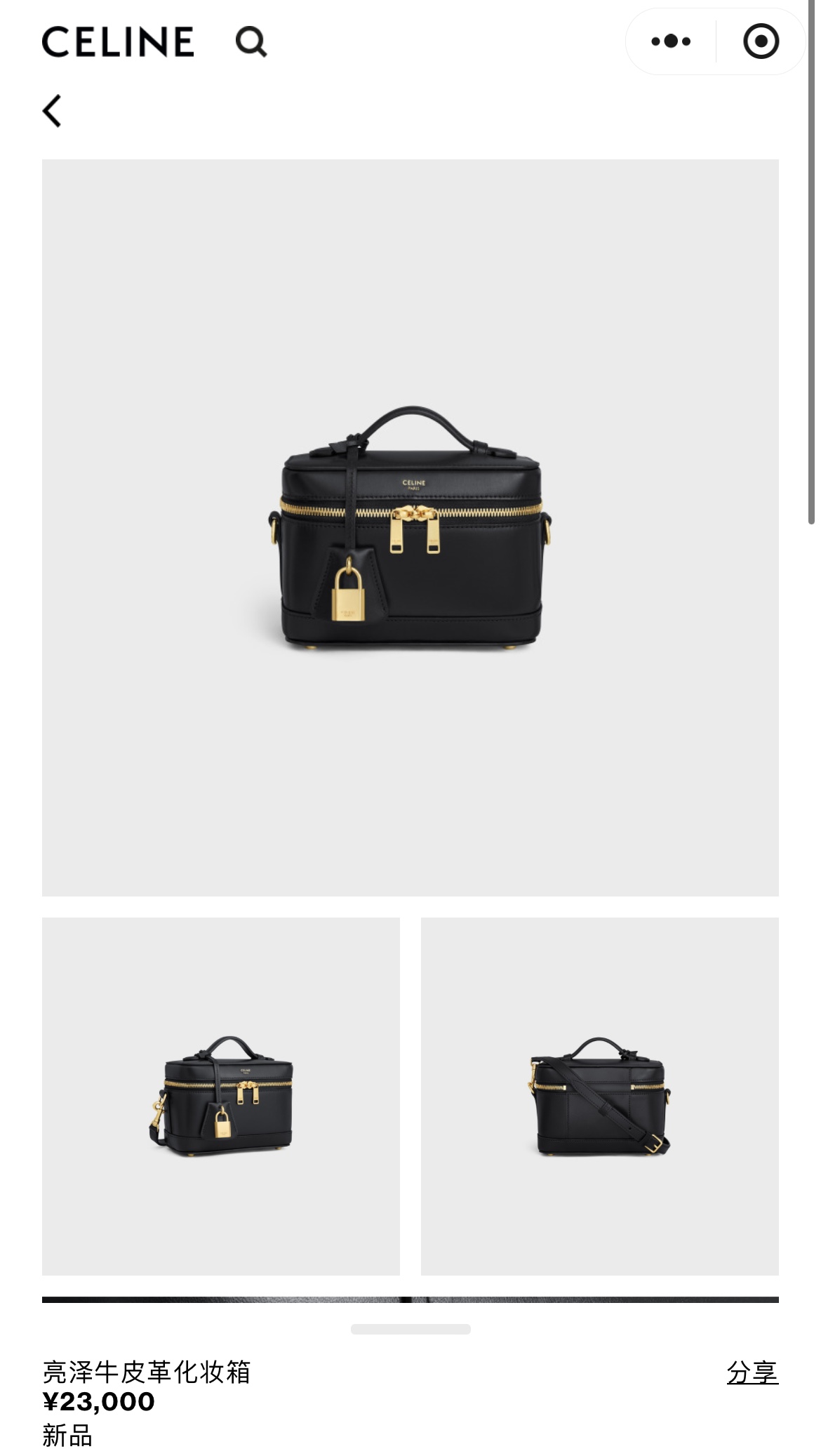This screenshot has height=1456, width=821.
Task: Tap the 分享 share link
Action: [752, 1372]
